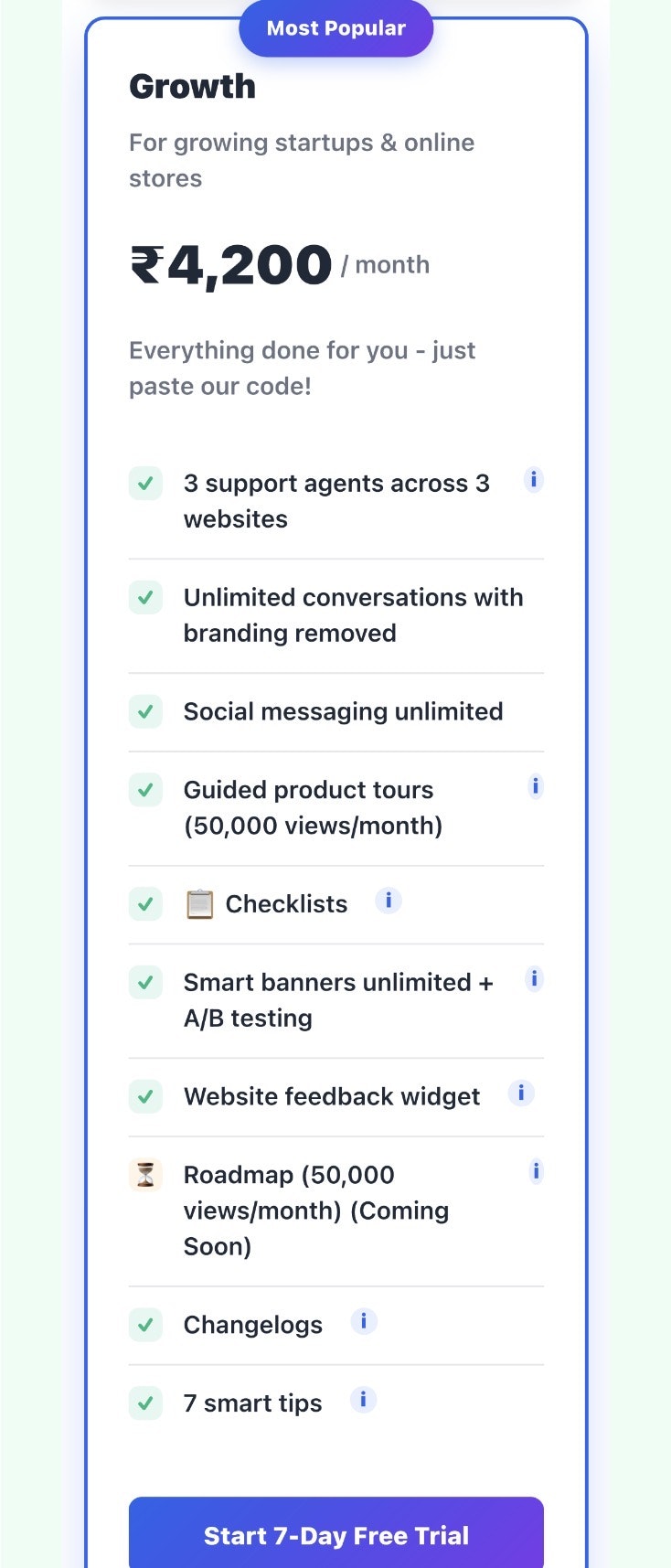View info on Smart banners A/B testing
The height and width of the screenshot is (1568, 671).
click(536, 979)
